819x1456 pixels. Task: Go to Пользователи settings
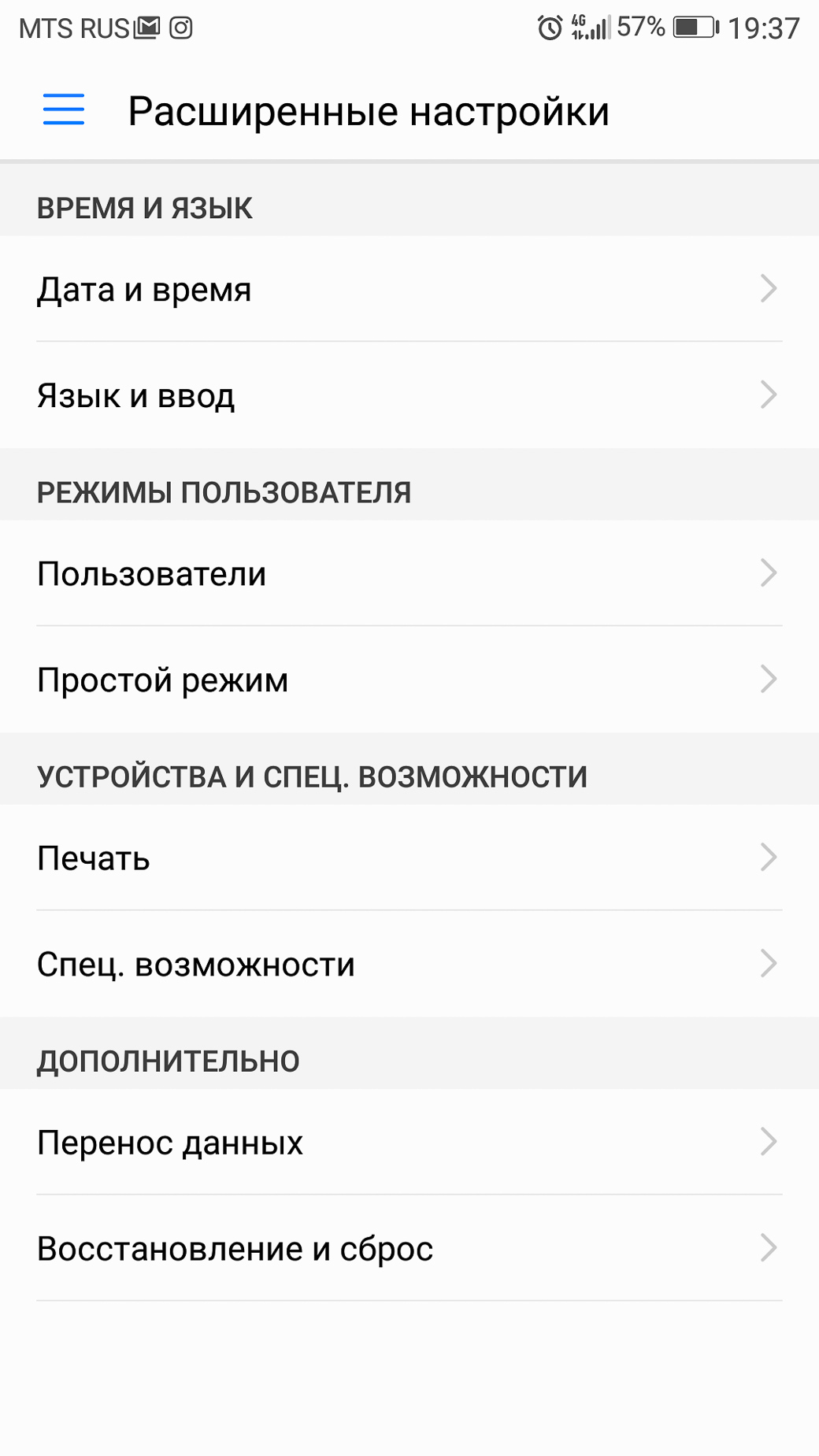coord(409,573)
